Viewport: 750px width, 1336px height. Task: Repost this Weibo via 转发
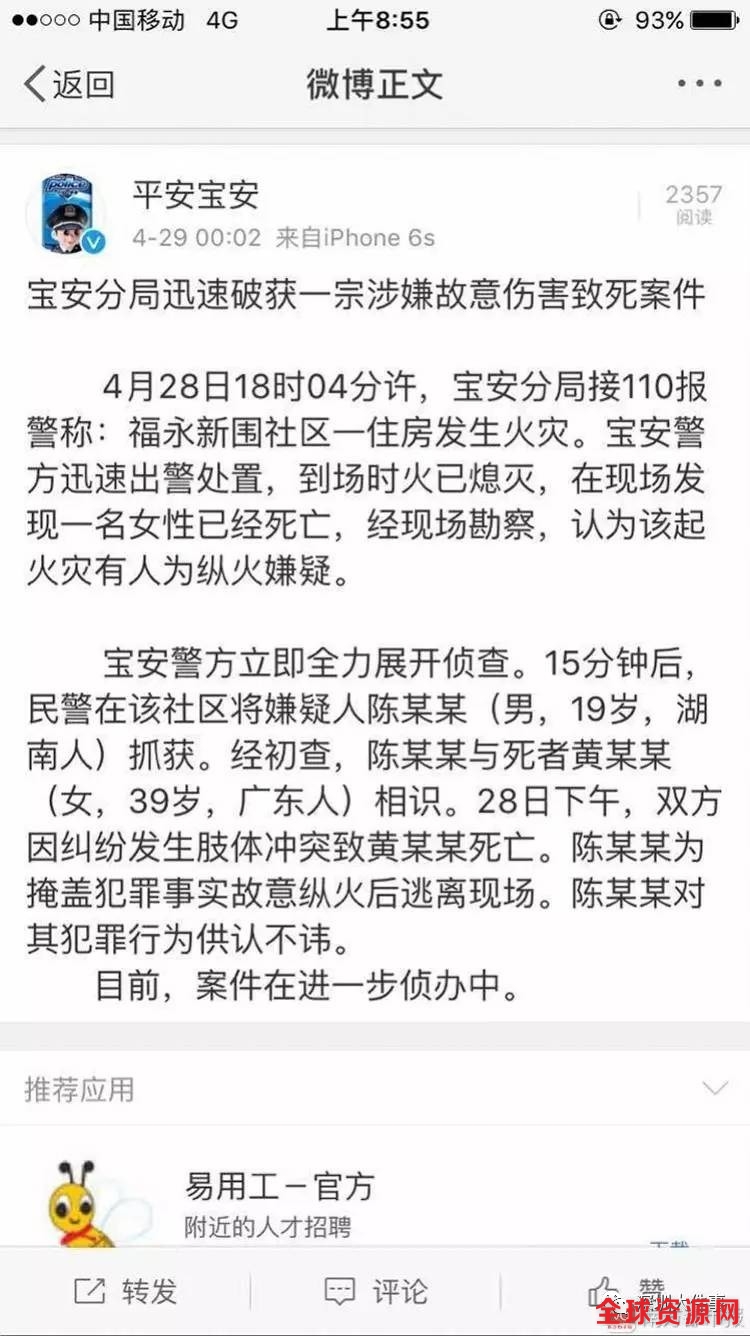pos(126,1291)
